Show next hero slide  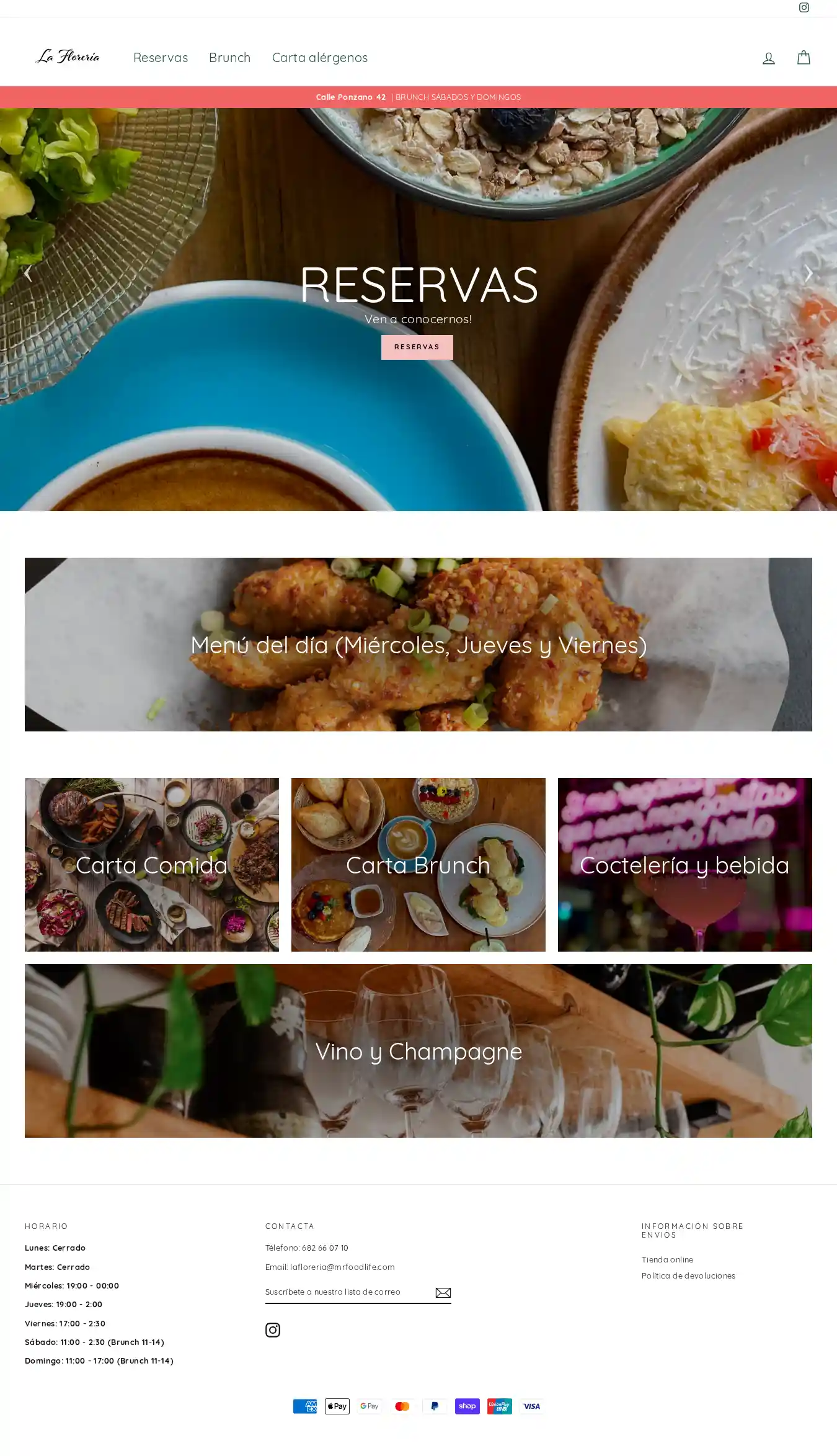click(x=808, y=274)
